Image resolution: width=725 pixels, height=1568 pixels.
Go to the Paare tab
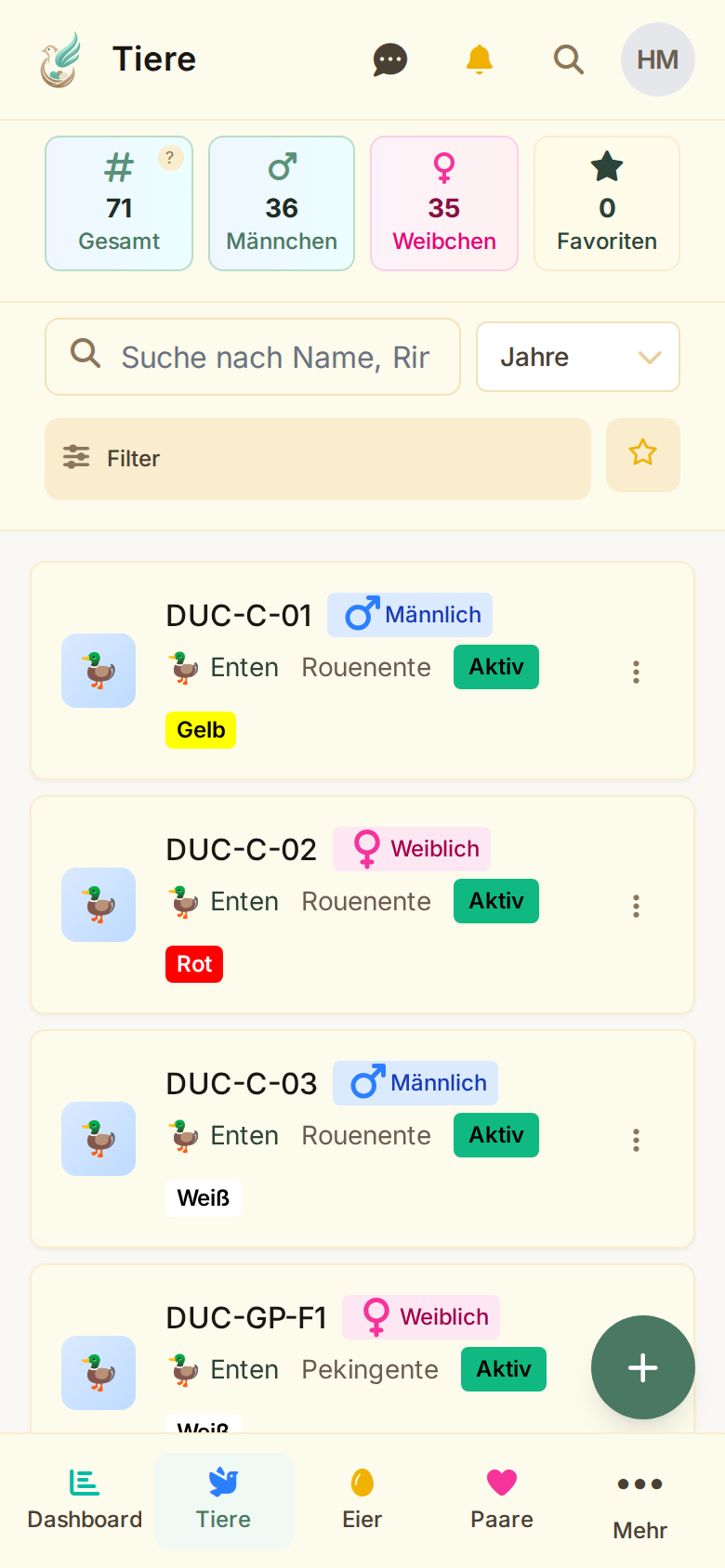(501, 1500)
